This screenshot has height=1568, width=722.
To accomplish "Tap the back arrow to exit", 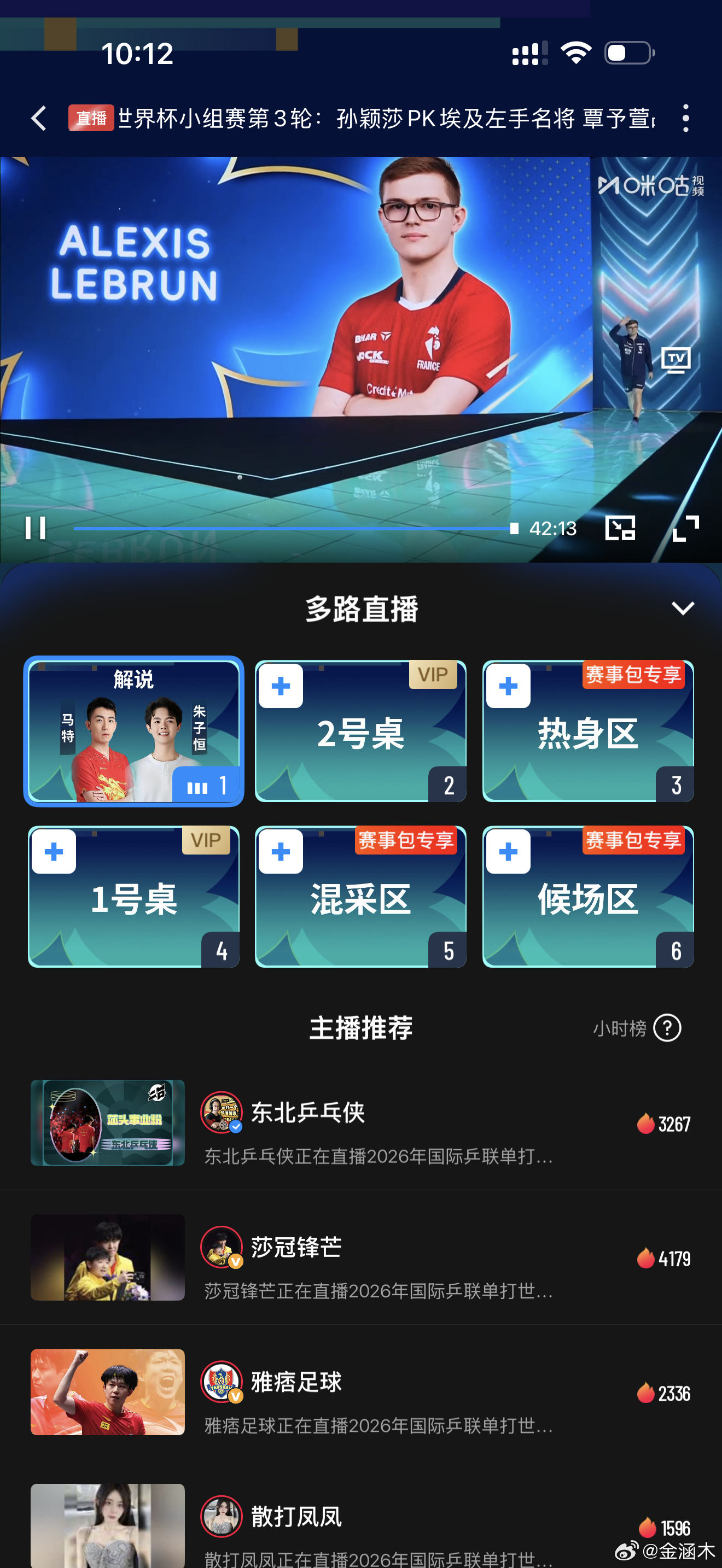I will [38, 119].
